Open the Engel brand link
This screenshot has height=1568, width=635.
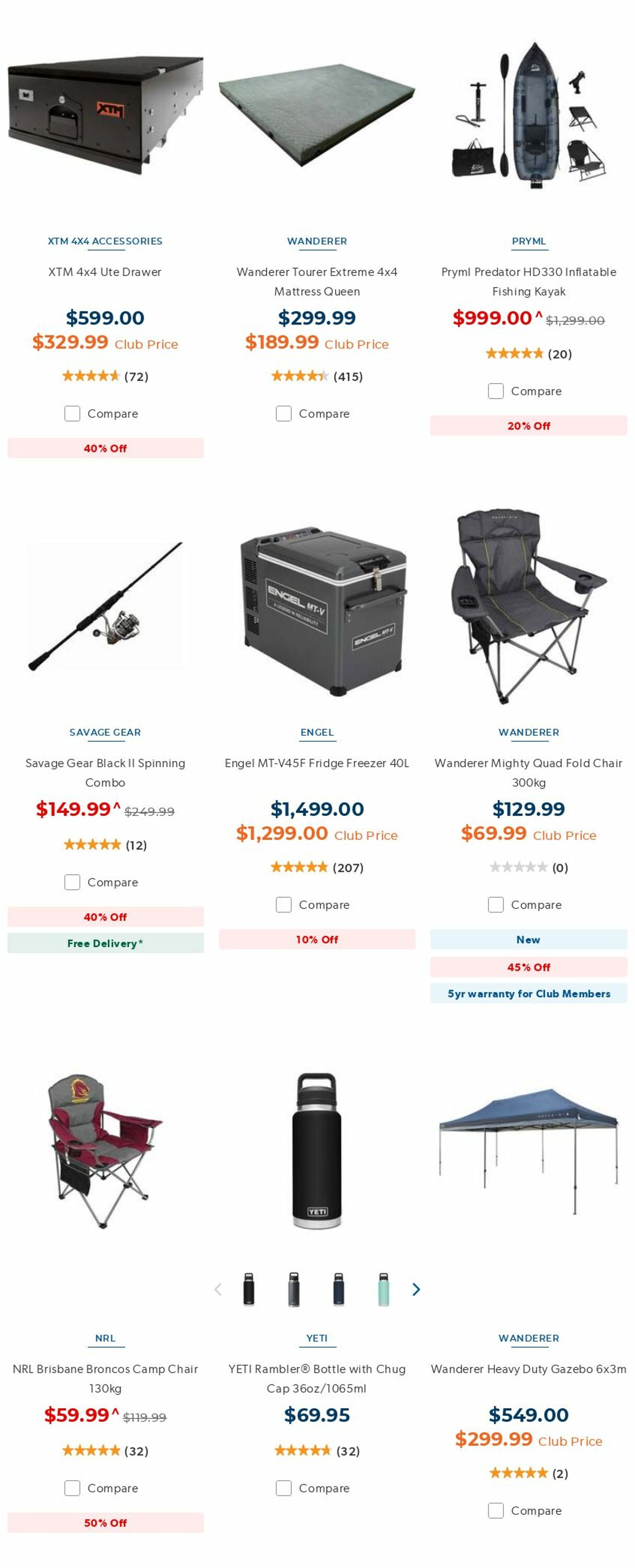(x=317, y=732)
